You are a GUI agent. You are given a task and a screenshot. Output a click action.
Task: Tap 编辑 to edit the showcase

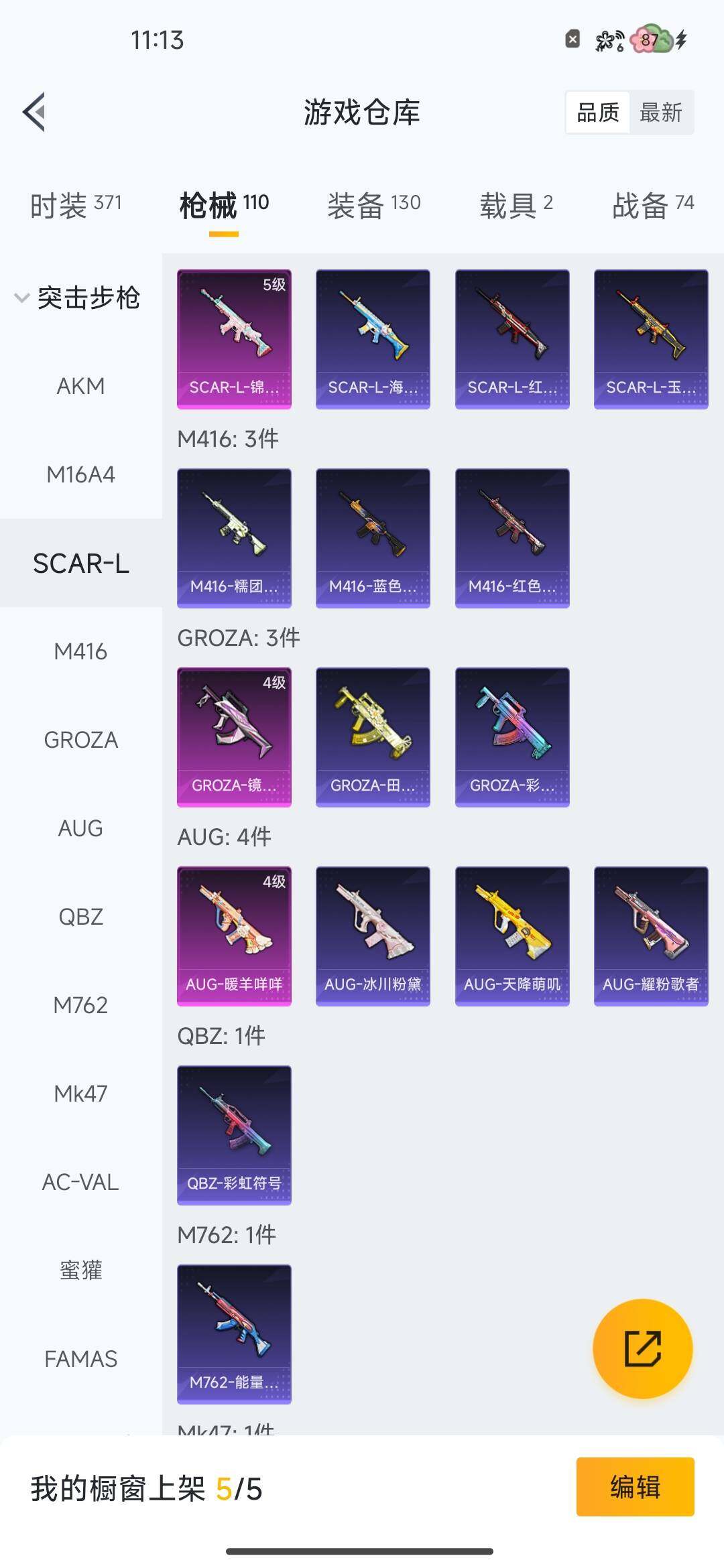635,1487
